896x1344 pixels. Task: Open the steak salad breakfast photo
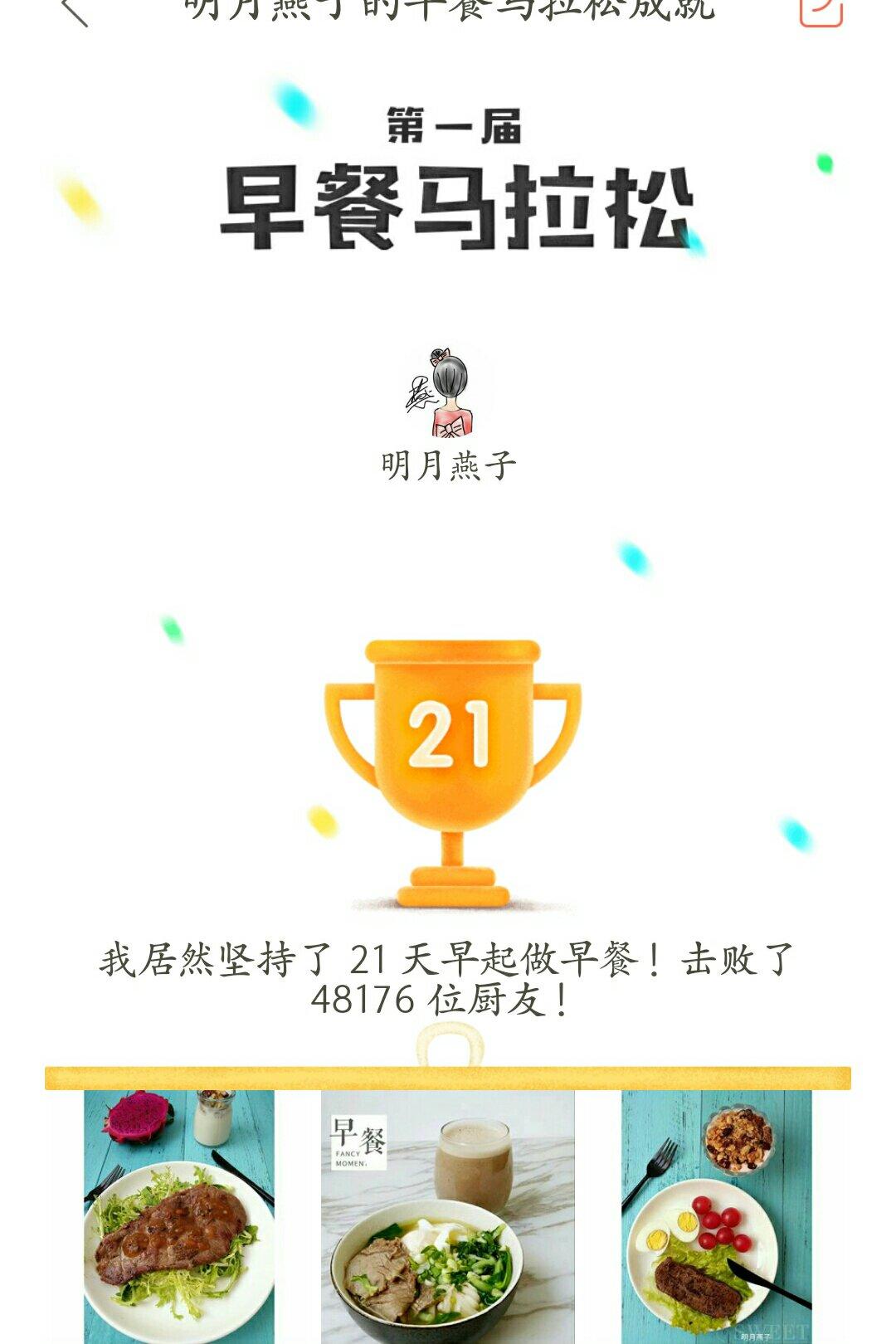(178, 1215)
